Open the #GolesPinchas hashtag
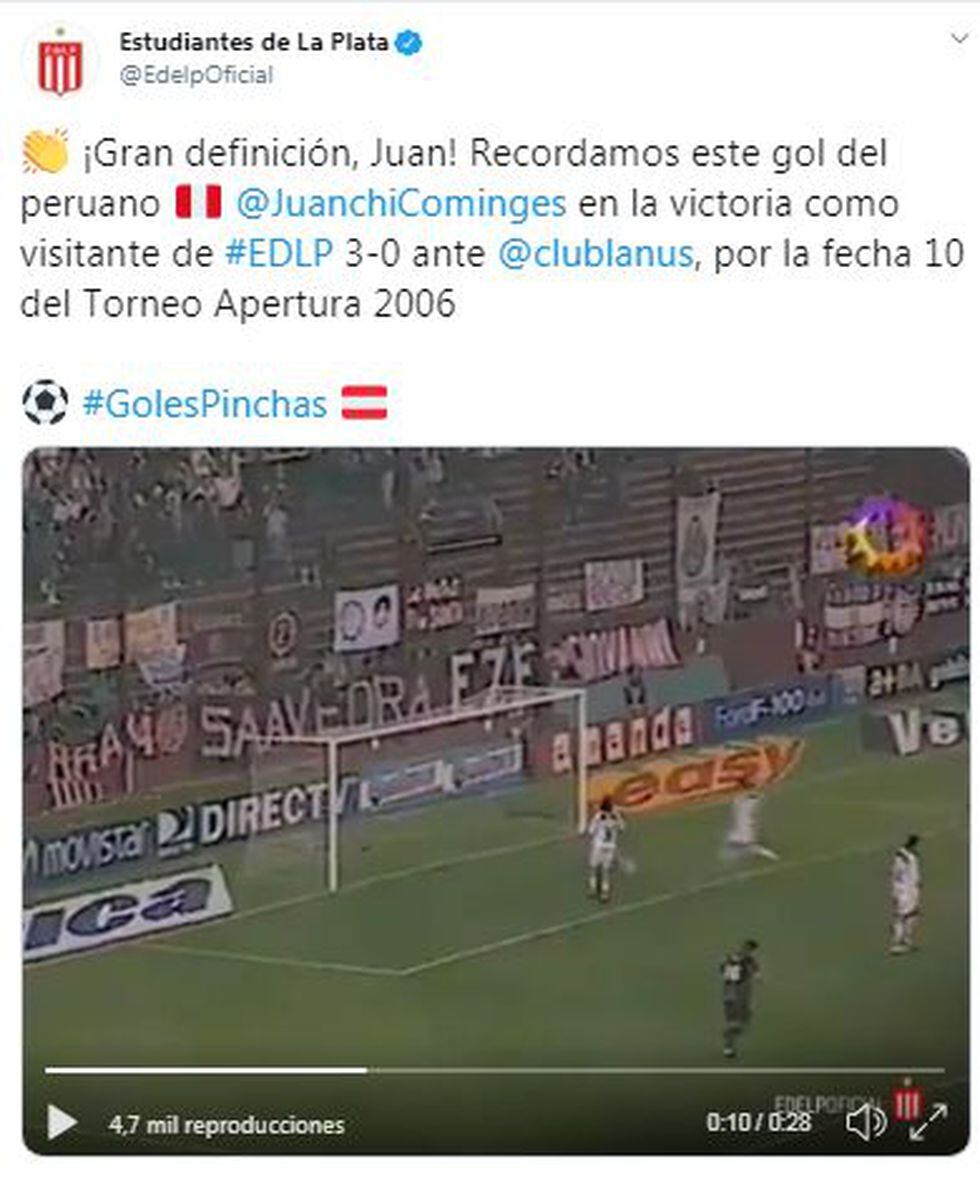The height and width of the screenshot is (1181, 980). pos(204,404)
